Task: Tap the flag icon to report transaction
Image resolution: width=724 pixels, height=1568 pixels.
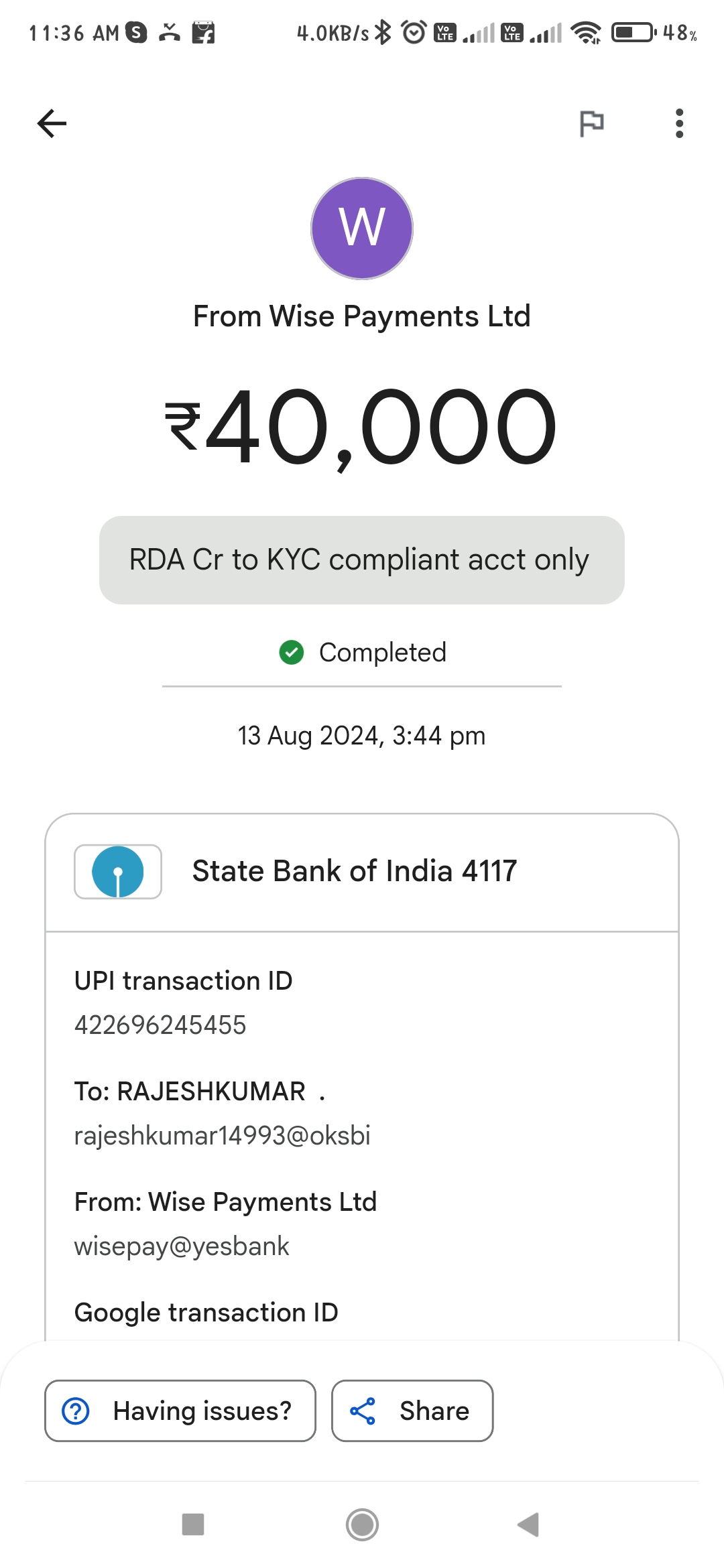Action: coord(591,123)
